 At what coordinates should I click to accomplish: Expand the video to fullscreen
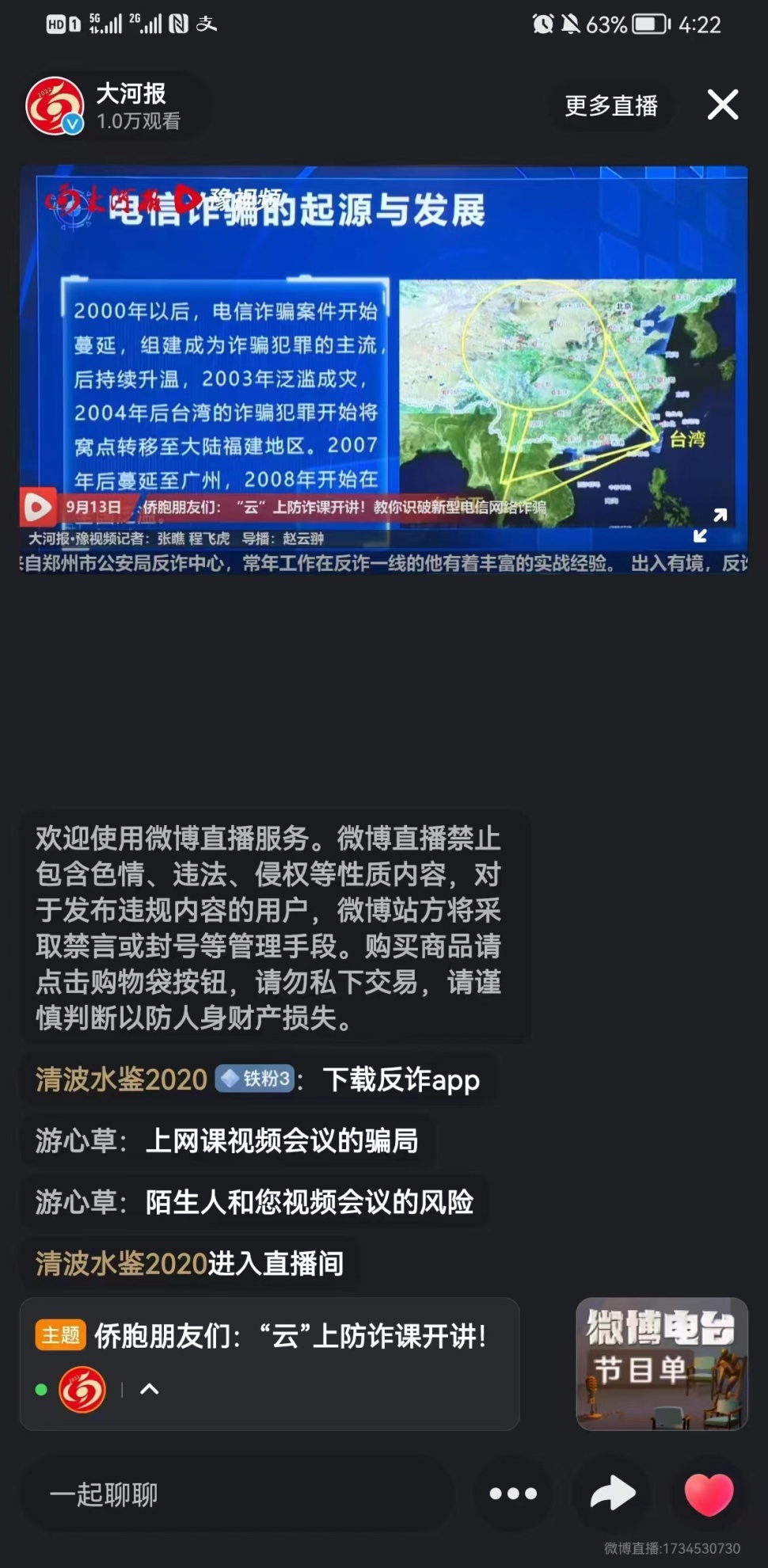(709, 525)
